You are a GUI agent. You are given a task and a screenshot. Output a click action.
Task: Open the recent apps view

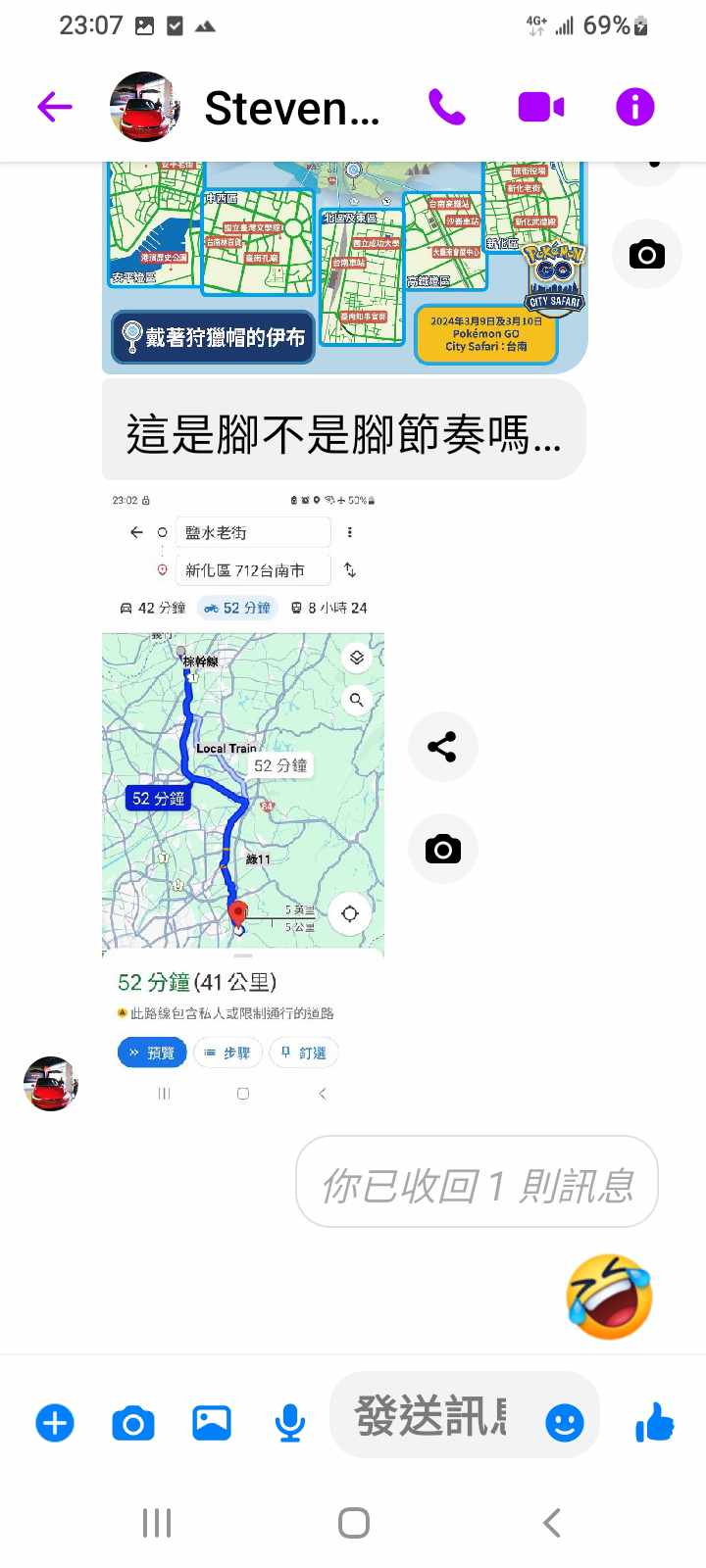(x=157, y=1523)
